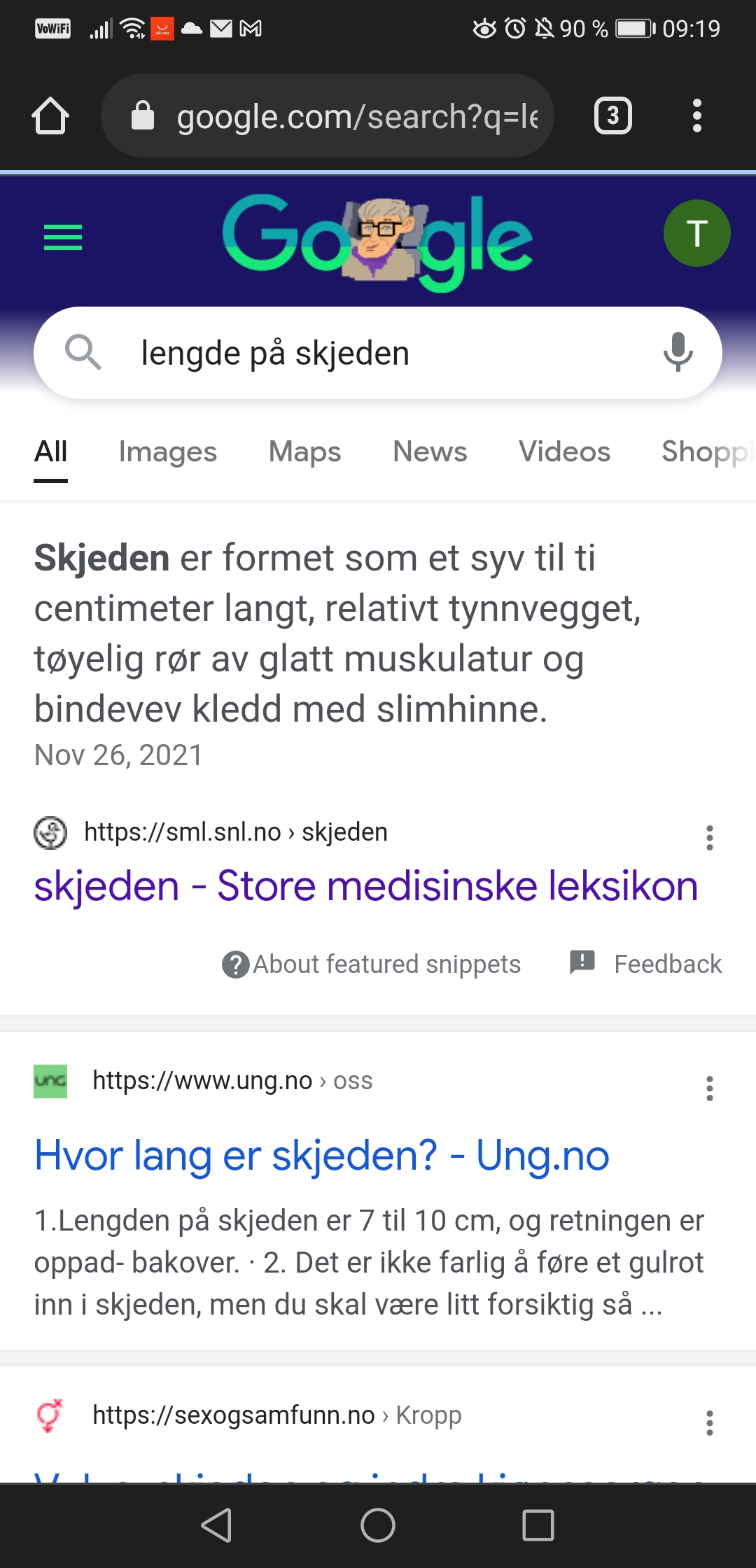
Task: Switch to the Maps tab
Action: 305,451
